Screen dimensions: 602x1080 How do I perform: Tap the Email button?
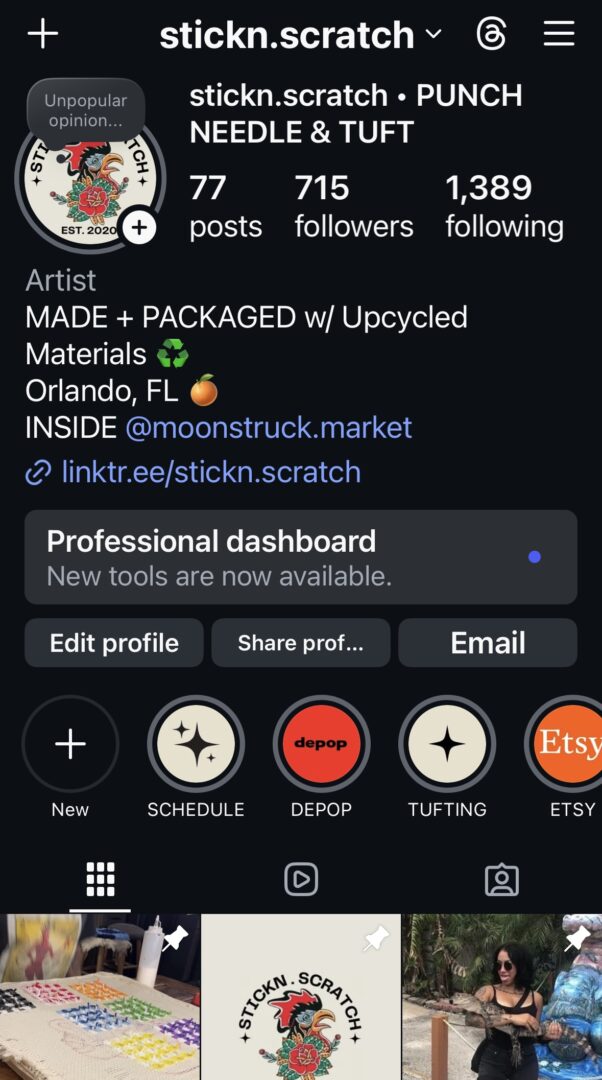487,643
